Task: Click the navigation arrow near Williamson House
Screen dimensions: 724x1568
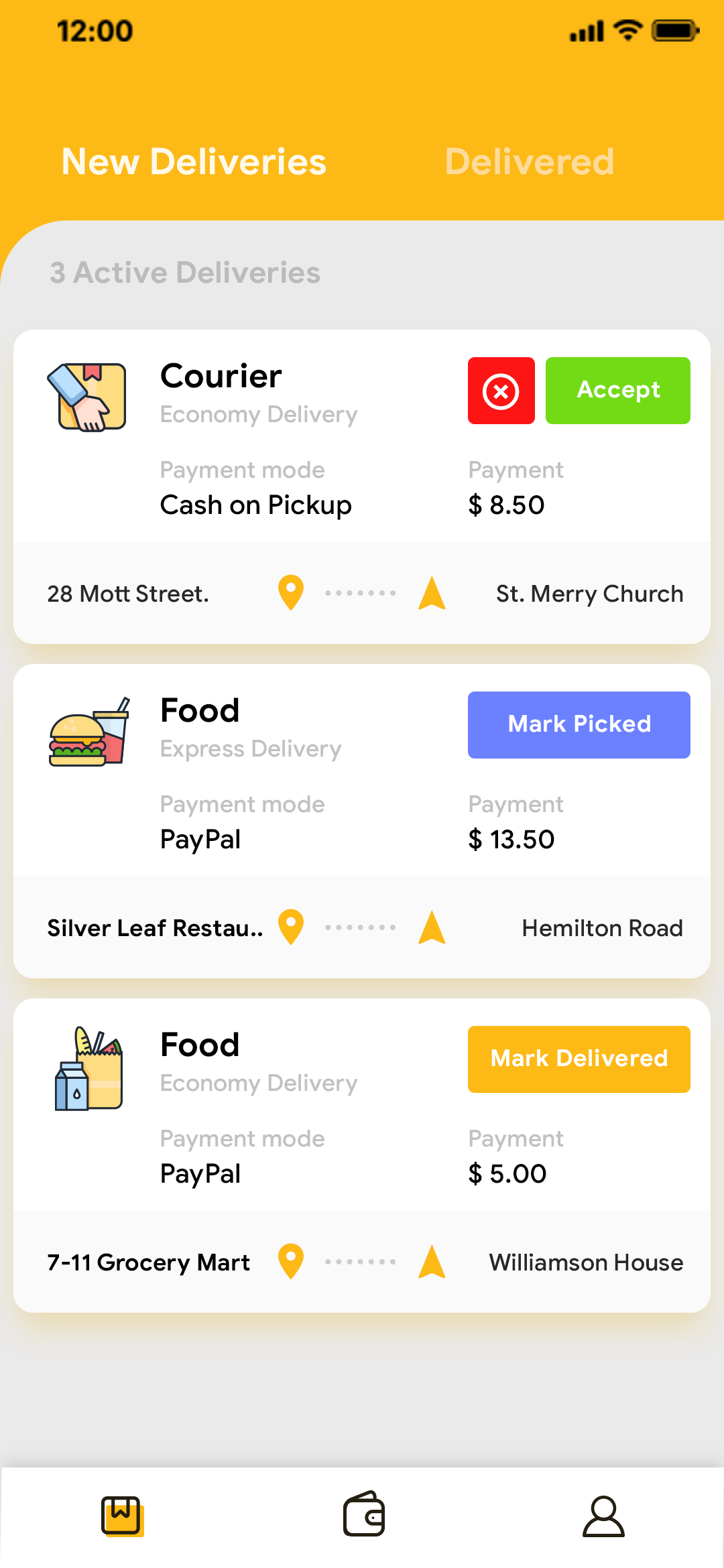Action: 432,1262
